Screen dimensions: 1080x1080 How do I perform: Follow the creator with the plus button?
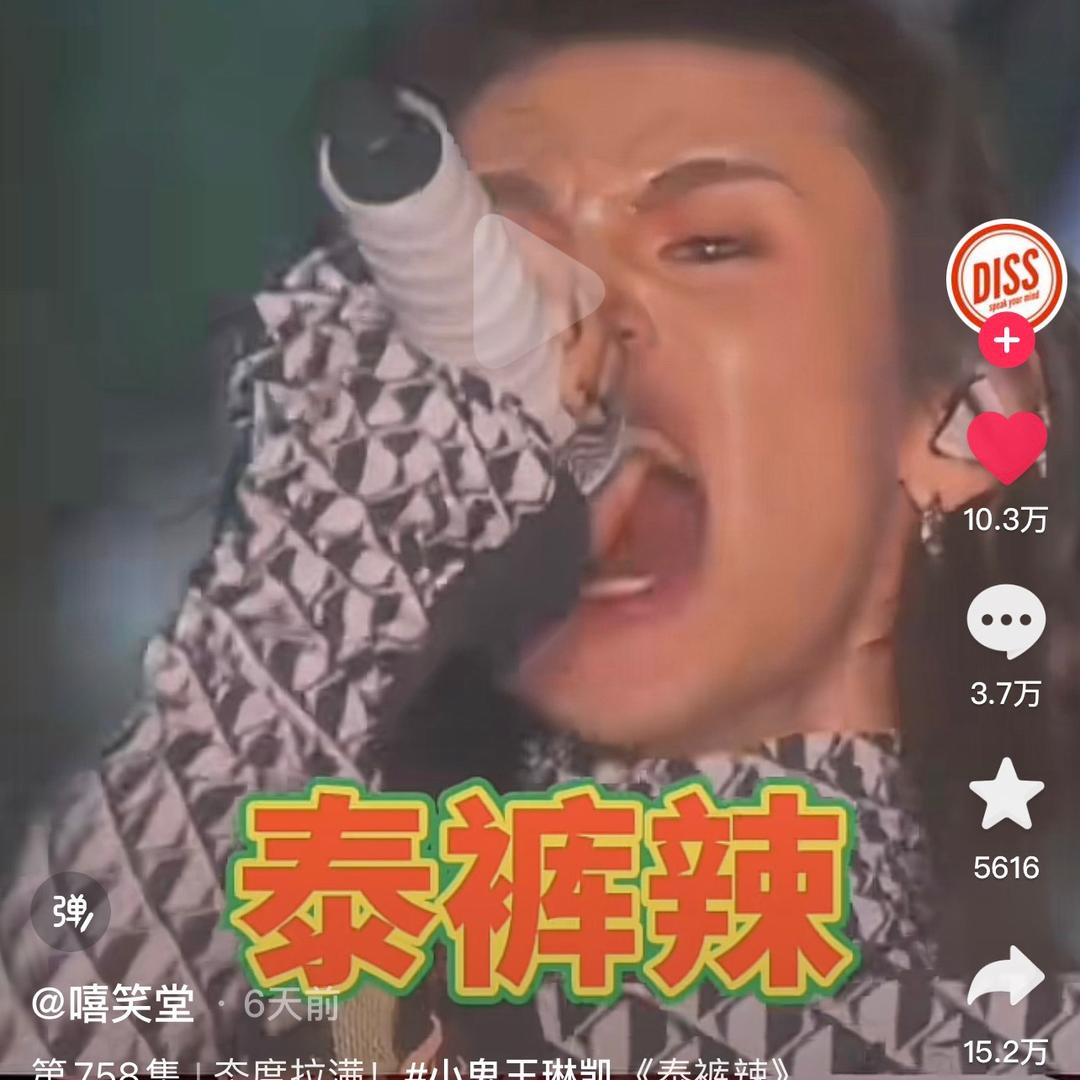click(1006, 342)
